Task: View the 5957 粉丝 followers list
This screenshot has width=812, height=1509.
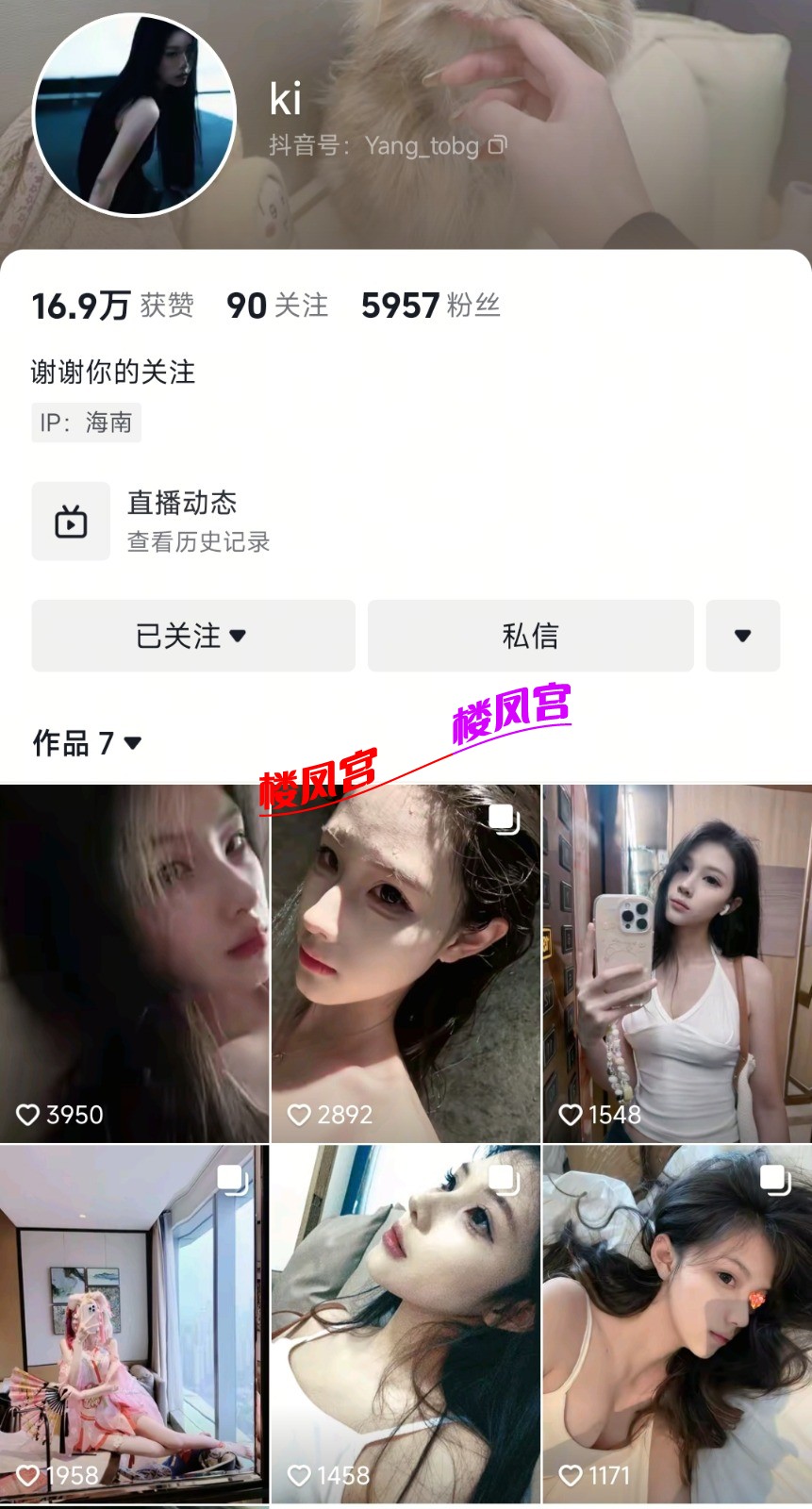Action: [x=430, y=306]
